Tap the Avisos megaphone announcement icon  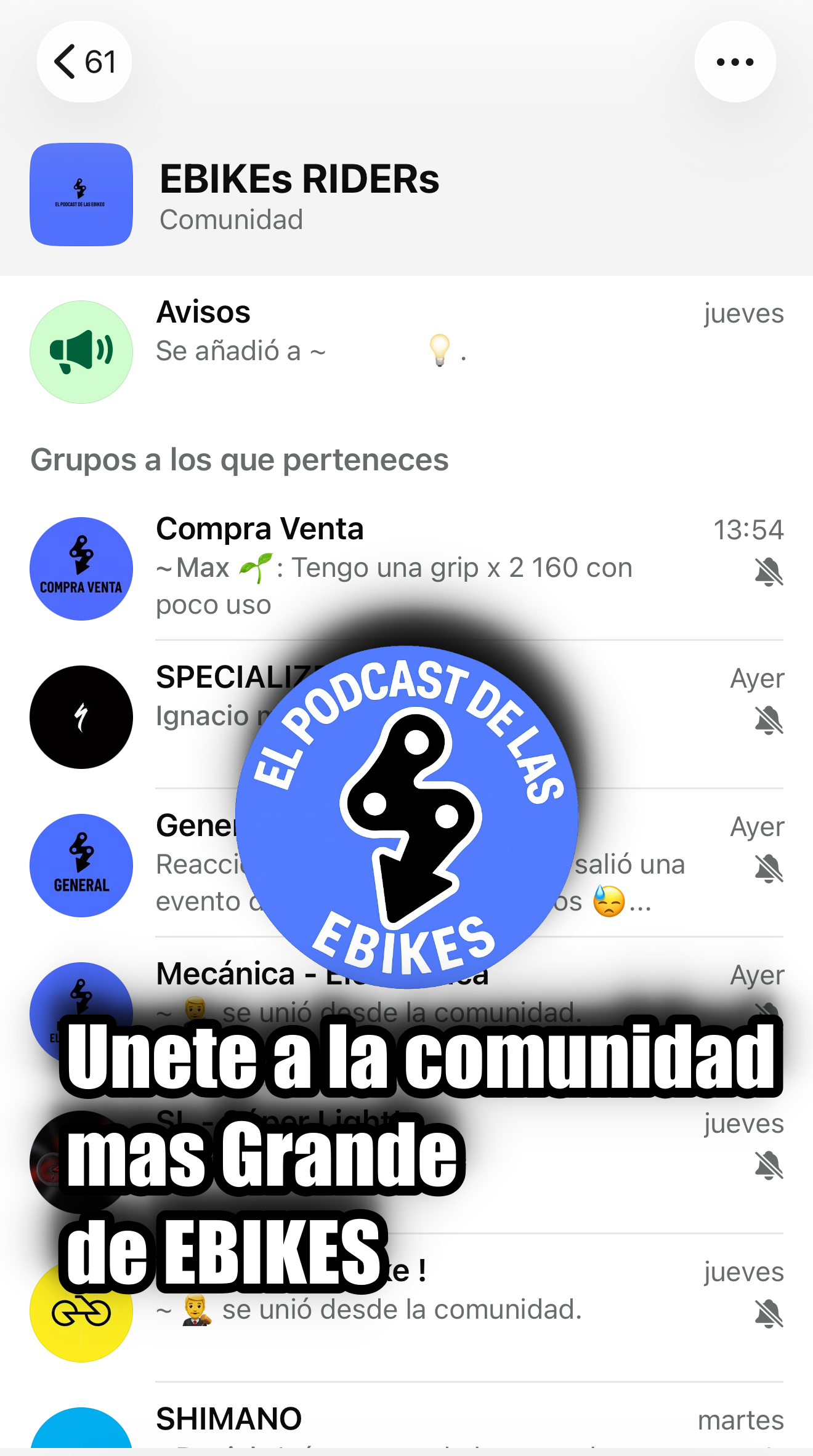pos(81,352)
